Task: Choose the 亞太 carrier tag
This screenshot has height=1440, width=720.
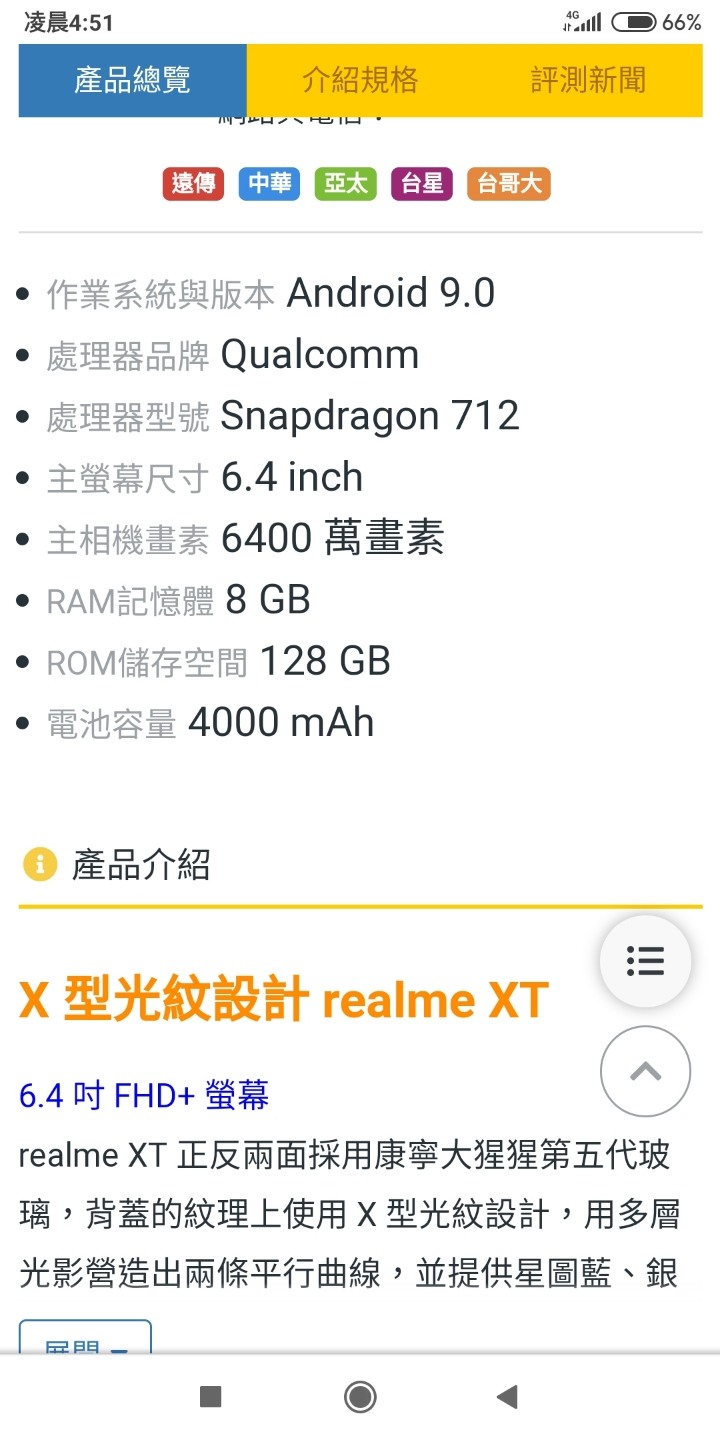Action: click(345, 184)
